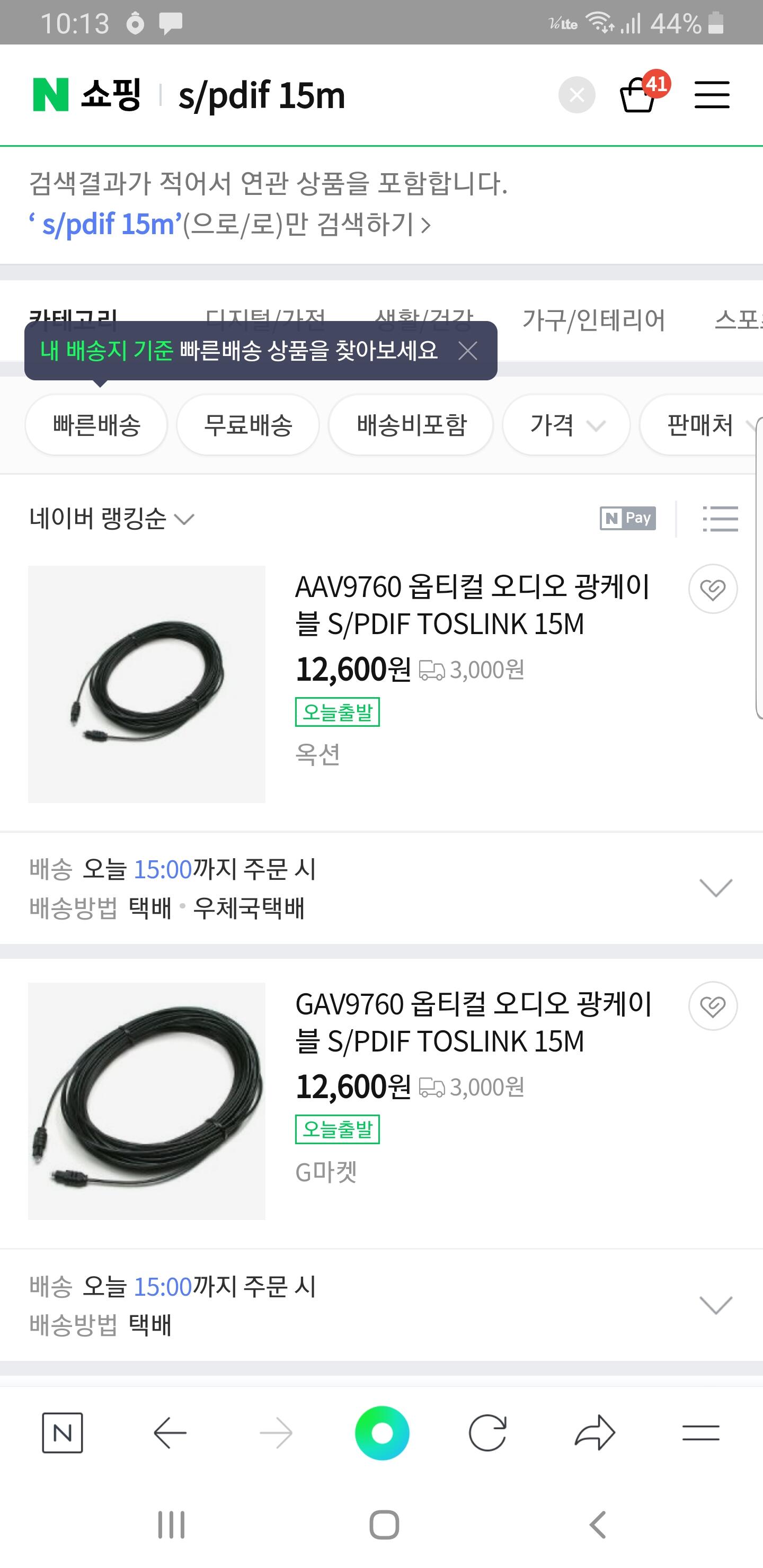Dismiss the fast delivery tooltip
This screenshot has width=763, height=1568.
(x=468, y=351)
